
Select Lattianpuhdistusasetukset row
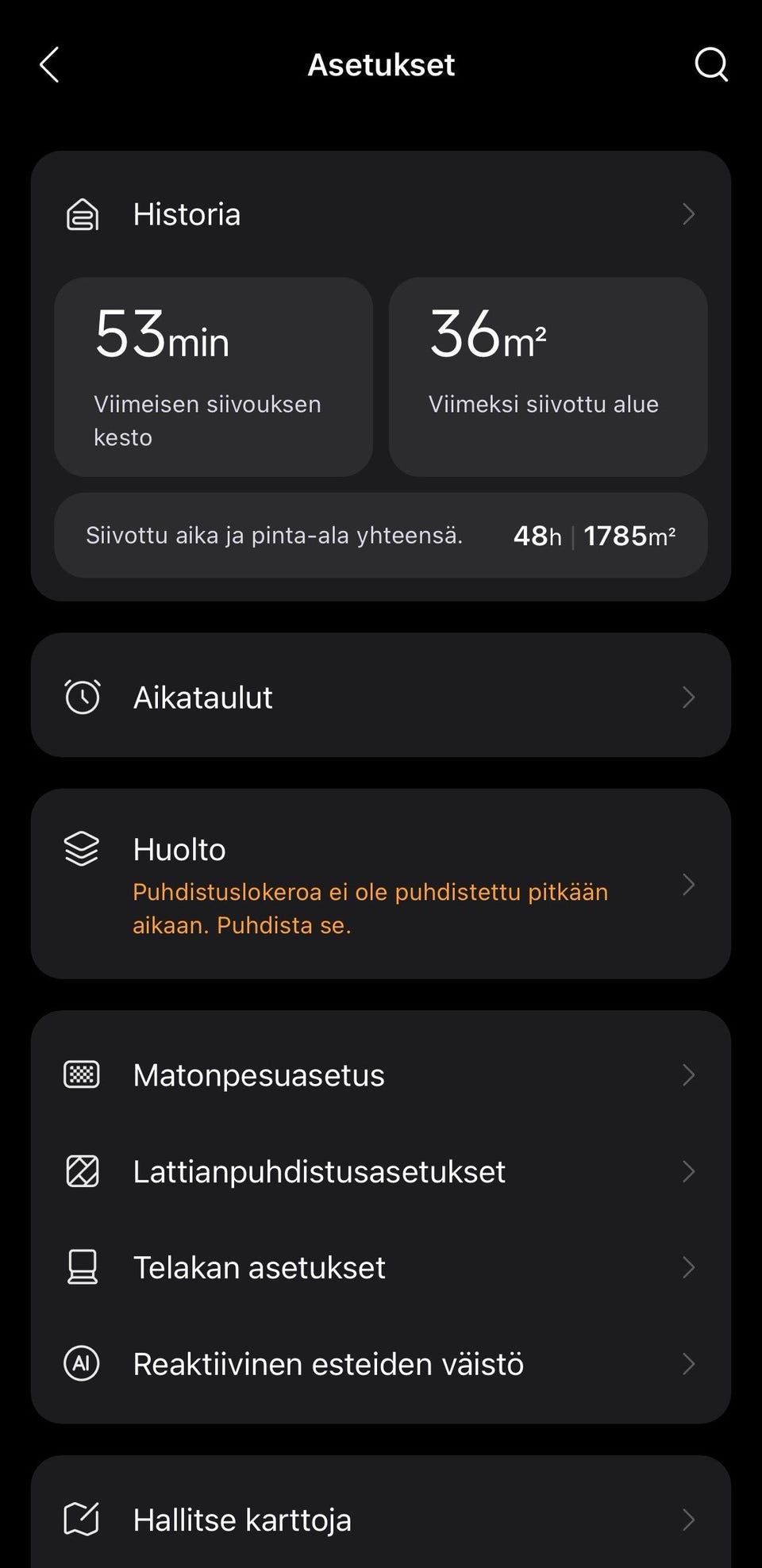379,1171
